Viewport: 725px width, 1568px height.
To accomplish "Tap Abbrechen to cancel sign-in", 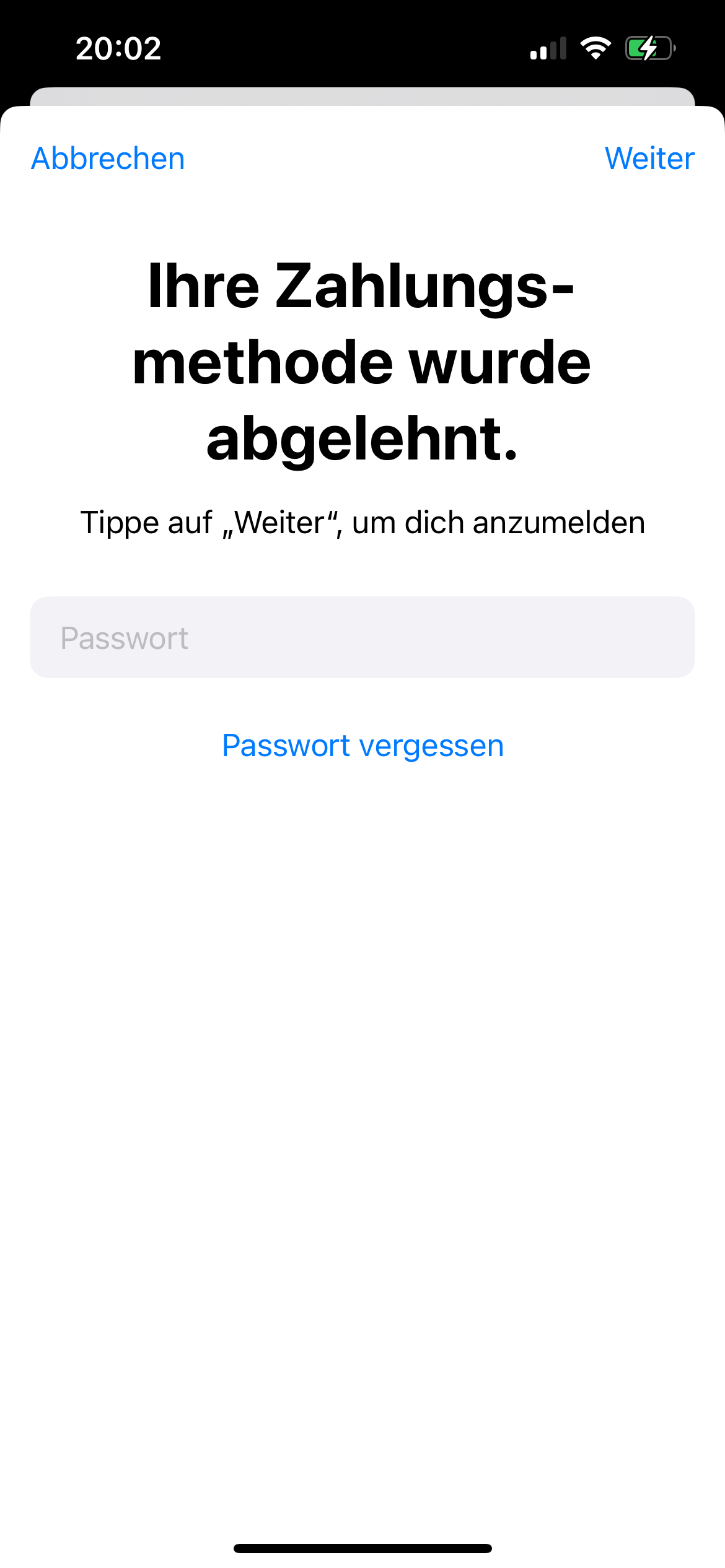I will 108,159.
